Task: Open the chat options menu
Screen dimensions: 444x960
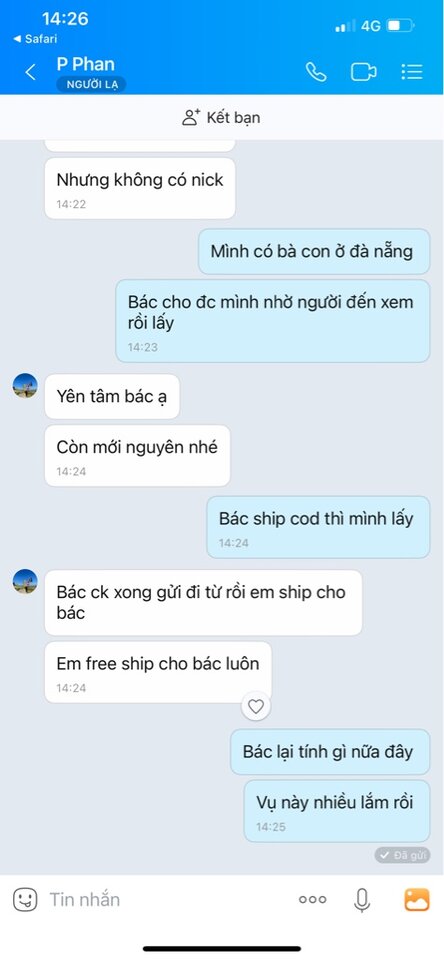Action: tap(412, 72)
